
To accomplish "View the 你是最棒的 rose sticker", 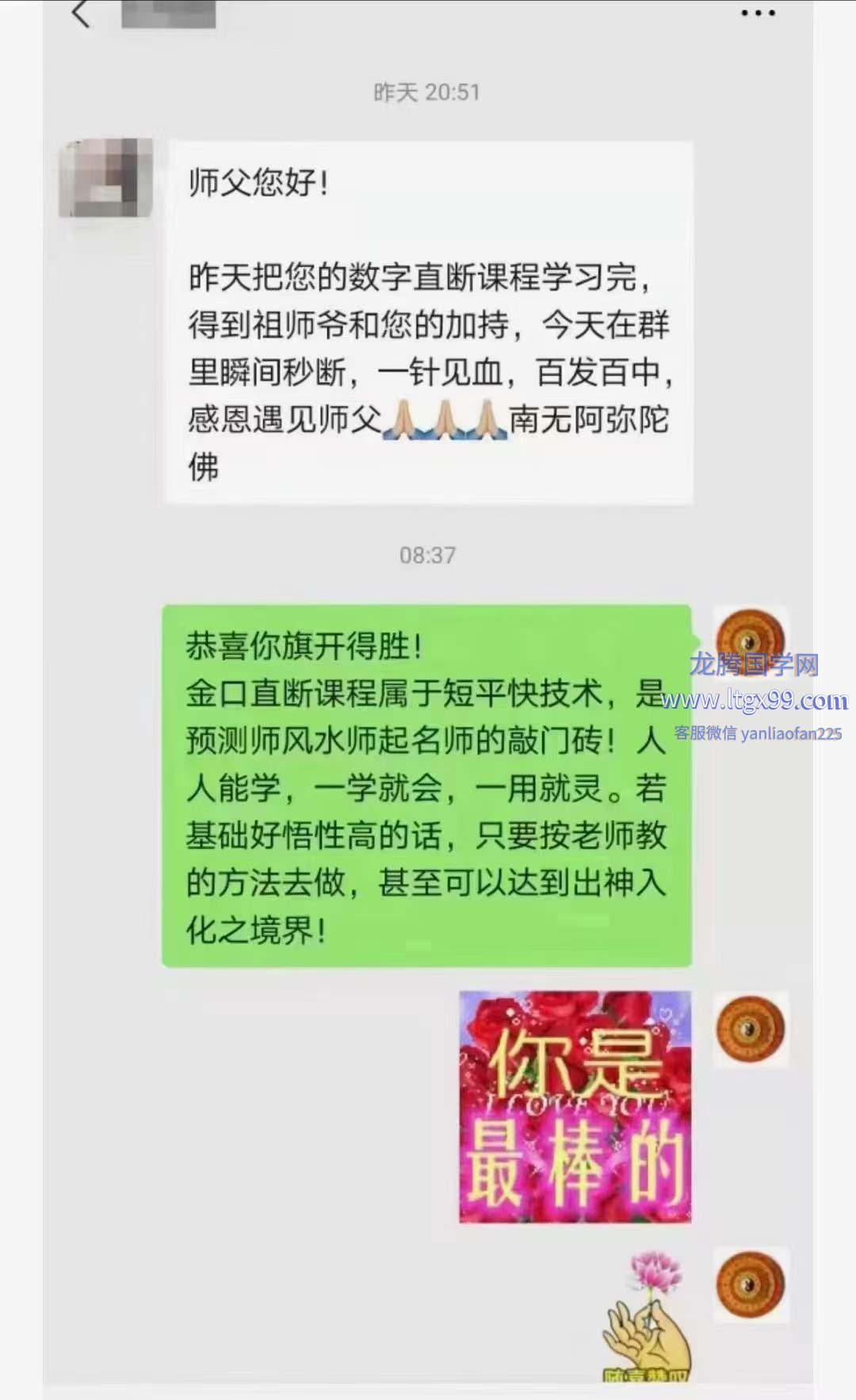I will click(x=575, y=1107).
